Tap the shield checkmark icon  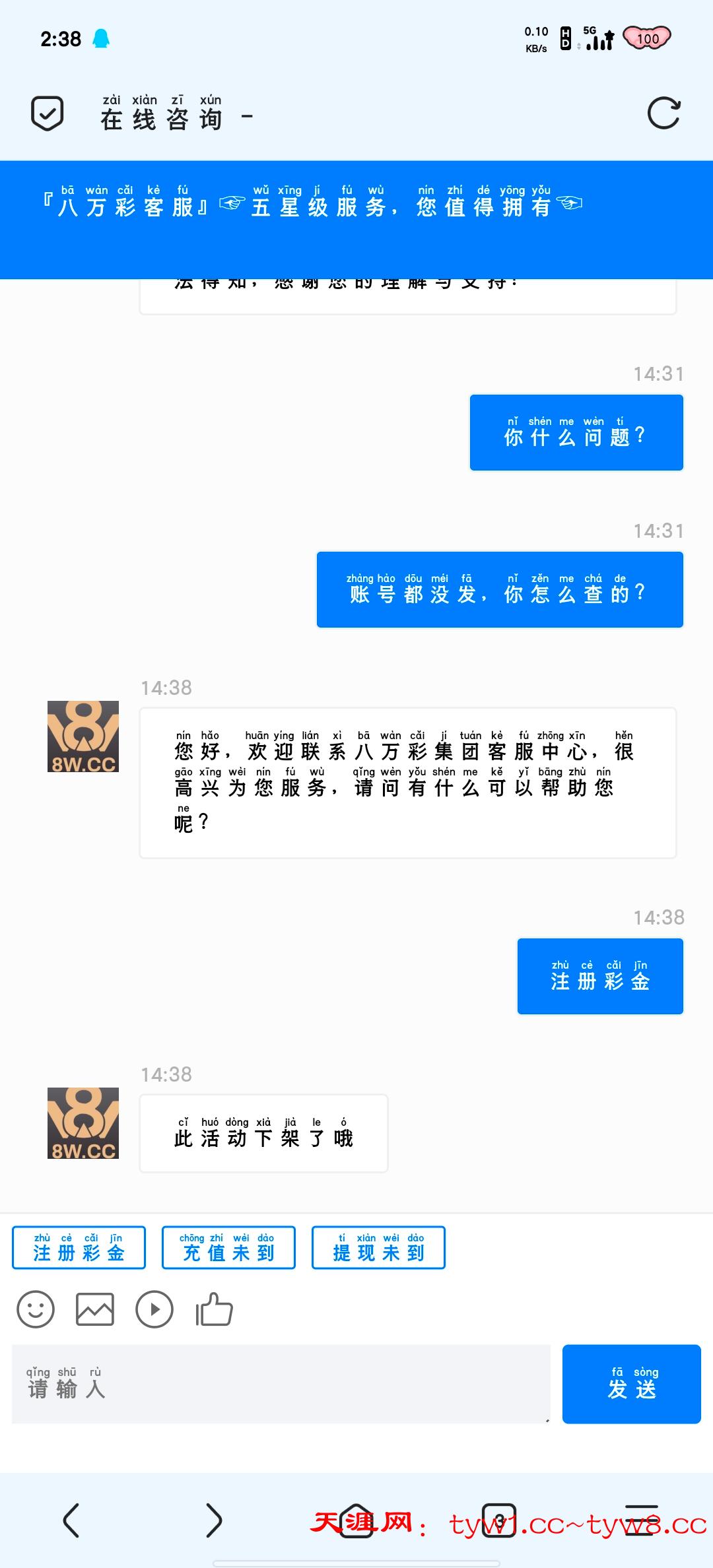point(48,114)
